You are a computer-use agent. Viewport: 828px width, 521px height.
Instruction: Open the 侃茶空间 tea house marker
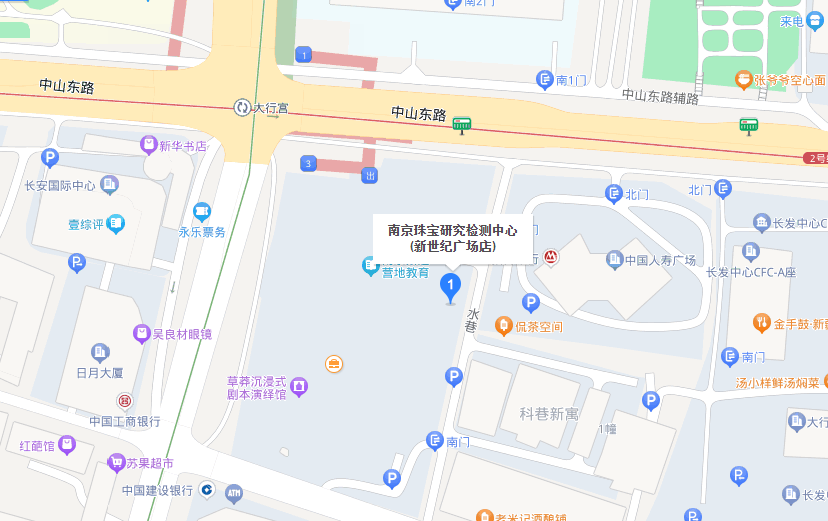(x=503, y=326)
